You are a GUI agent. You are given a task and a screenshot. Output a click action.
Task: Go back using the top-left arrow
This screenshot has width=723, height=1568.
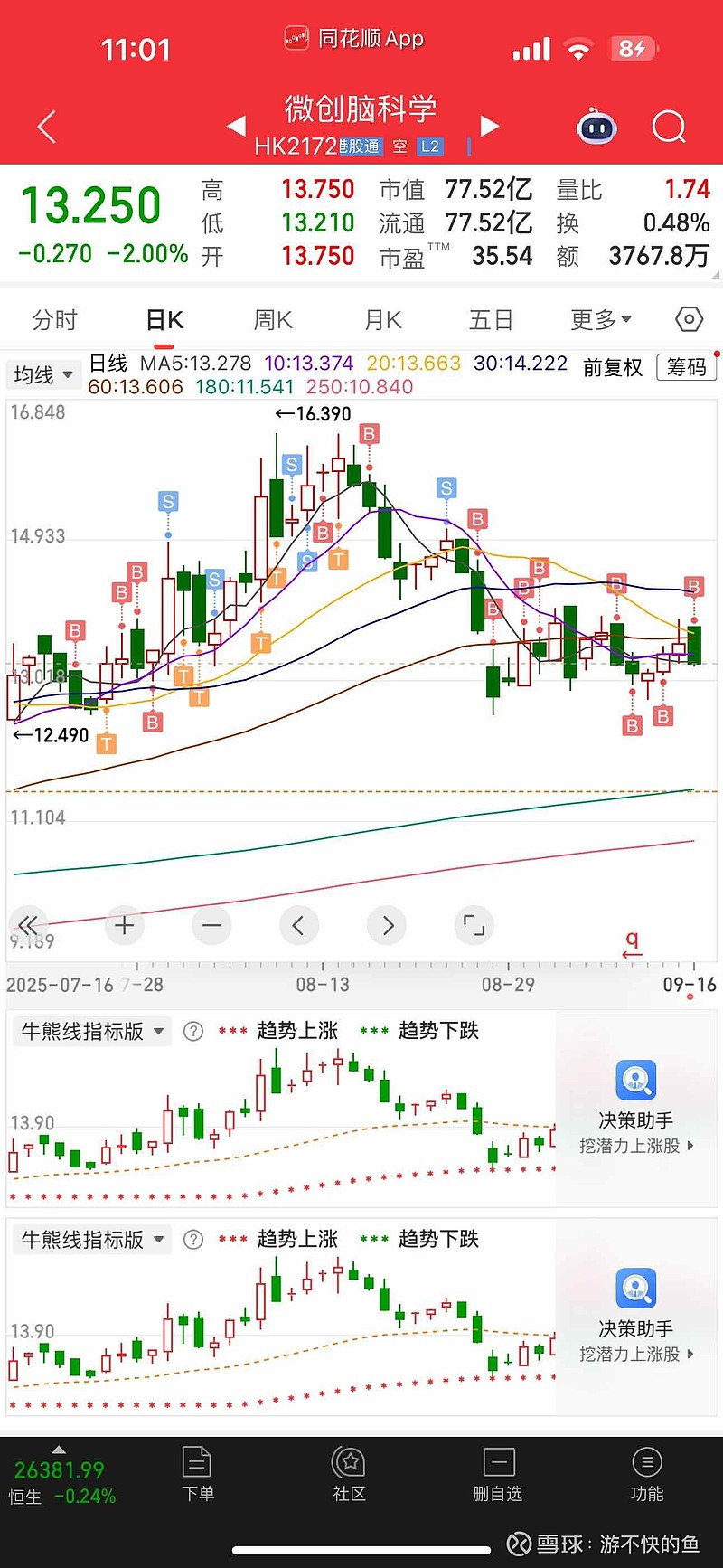point(47,128)
